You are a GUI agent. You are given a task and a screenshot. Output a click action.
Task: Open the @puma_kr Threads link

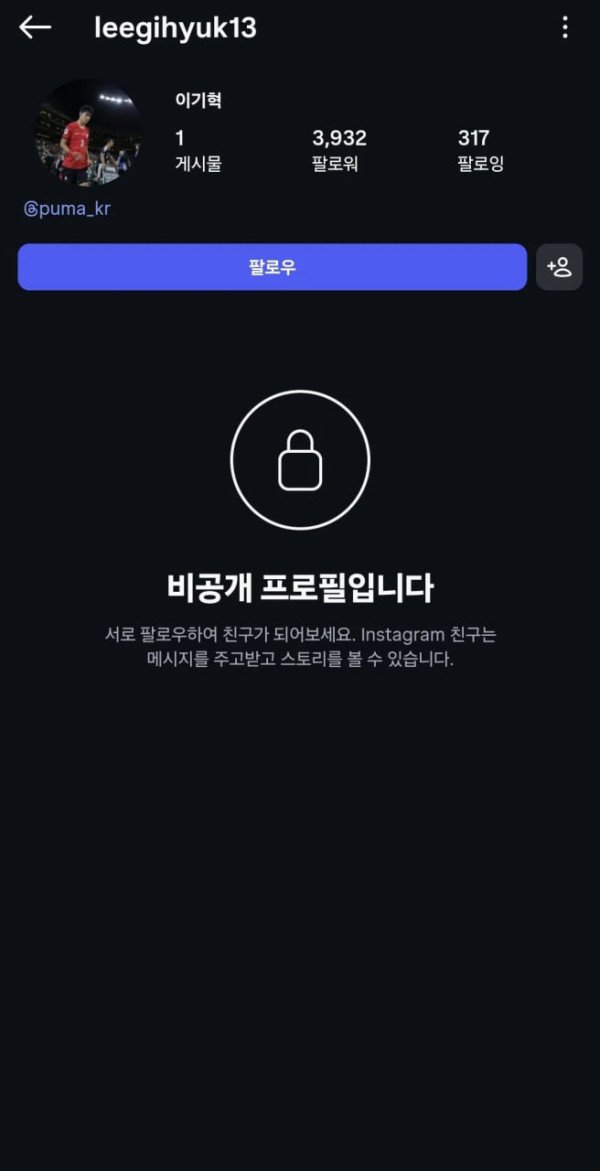pyautogui.click(x=67, y=208)
